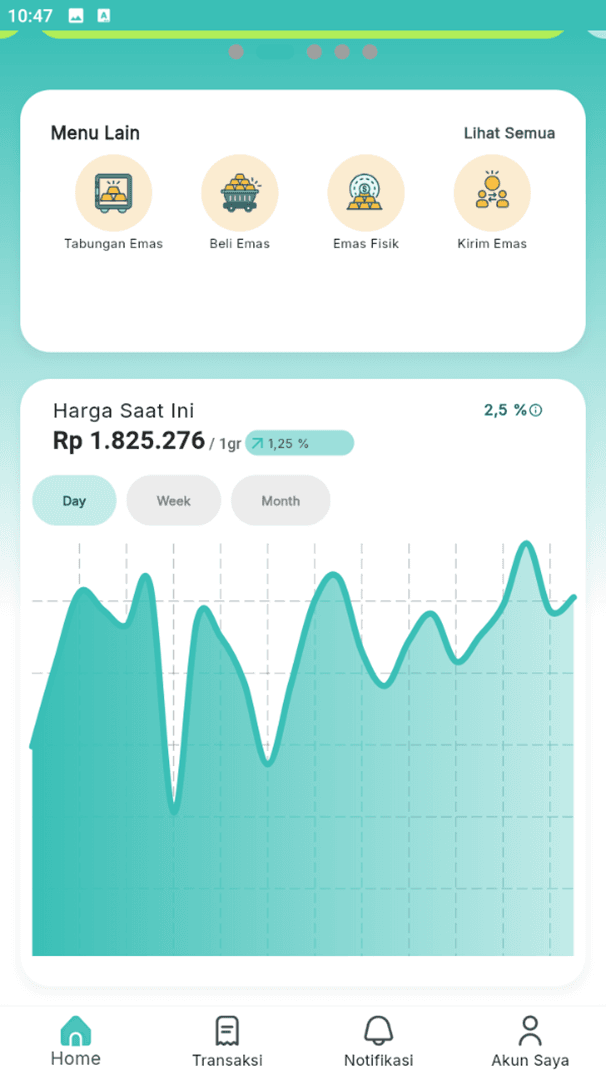Select the Day chart range

click(74, 501)
